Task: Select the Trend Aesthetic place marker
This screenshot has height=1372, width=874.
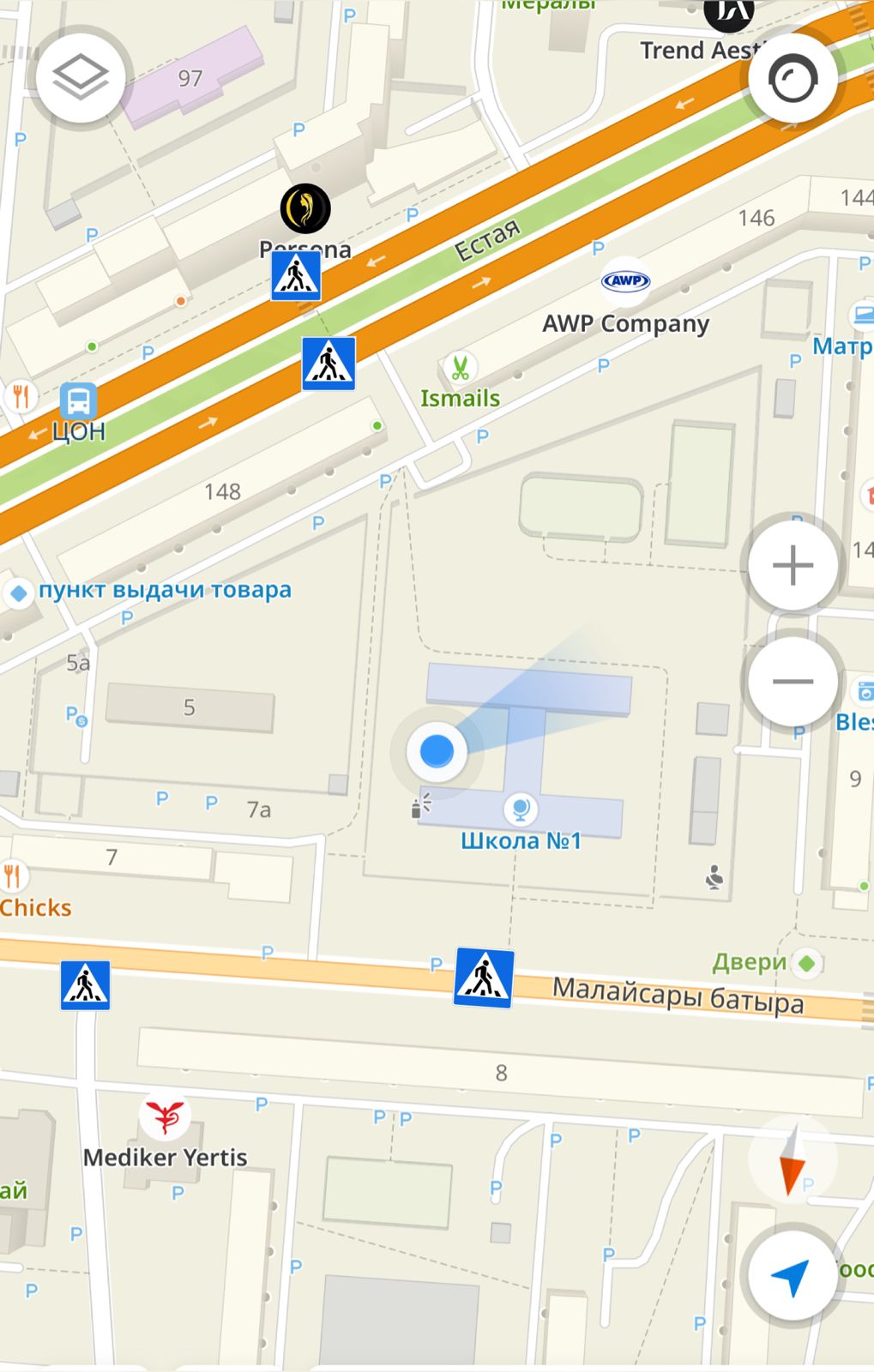Action: point(727,14)
